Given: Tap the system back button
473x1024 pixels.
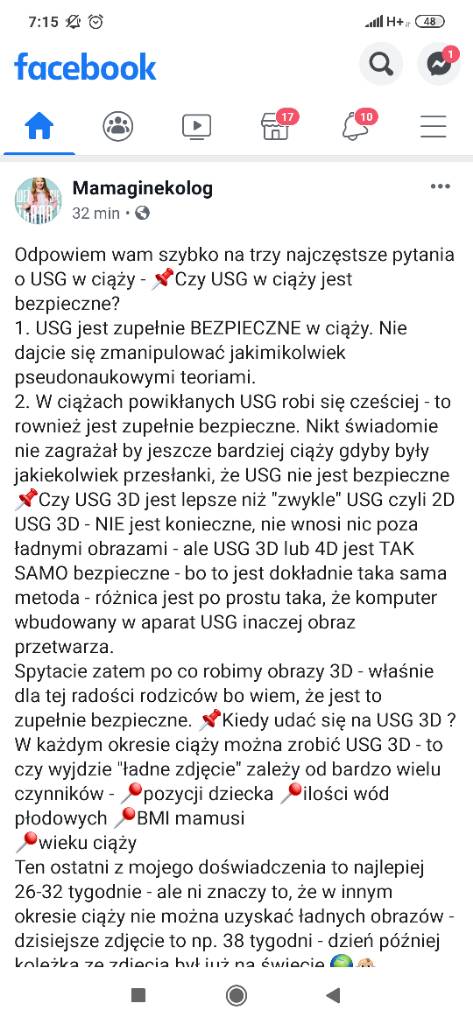Looking at the screenshot, I should (333, 995).
